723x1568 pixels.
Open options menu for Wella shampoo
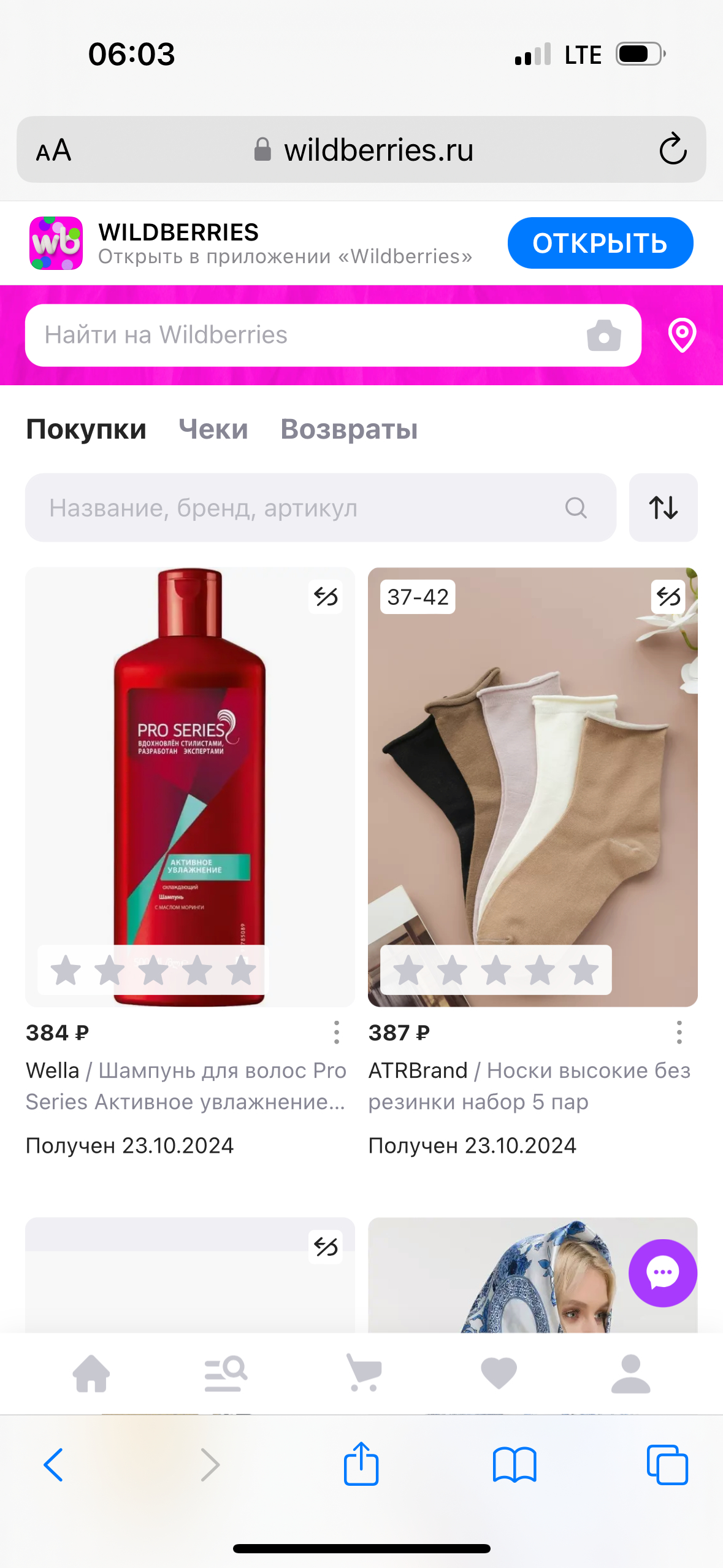click(x=337, y=1032)
